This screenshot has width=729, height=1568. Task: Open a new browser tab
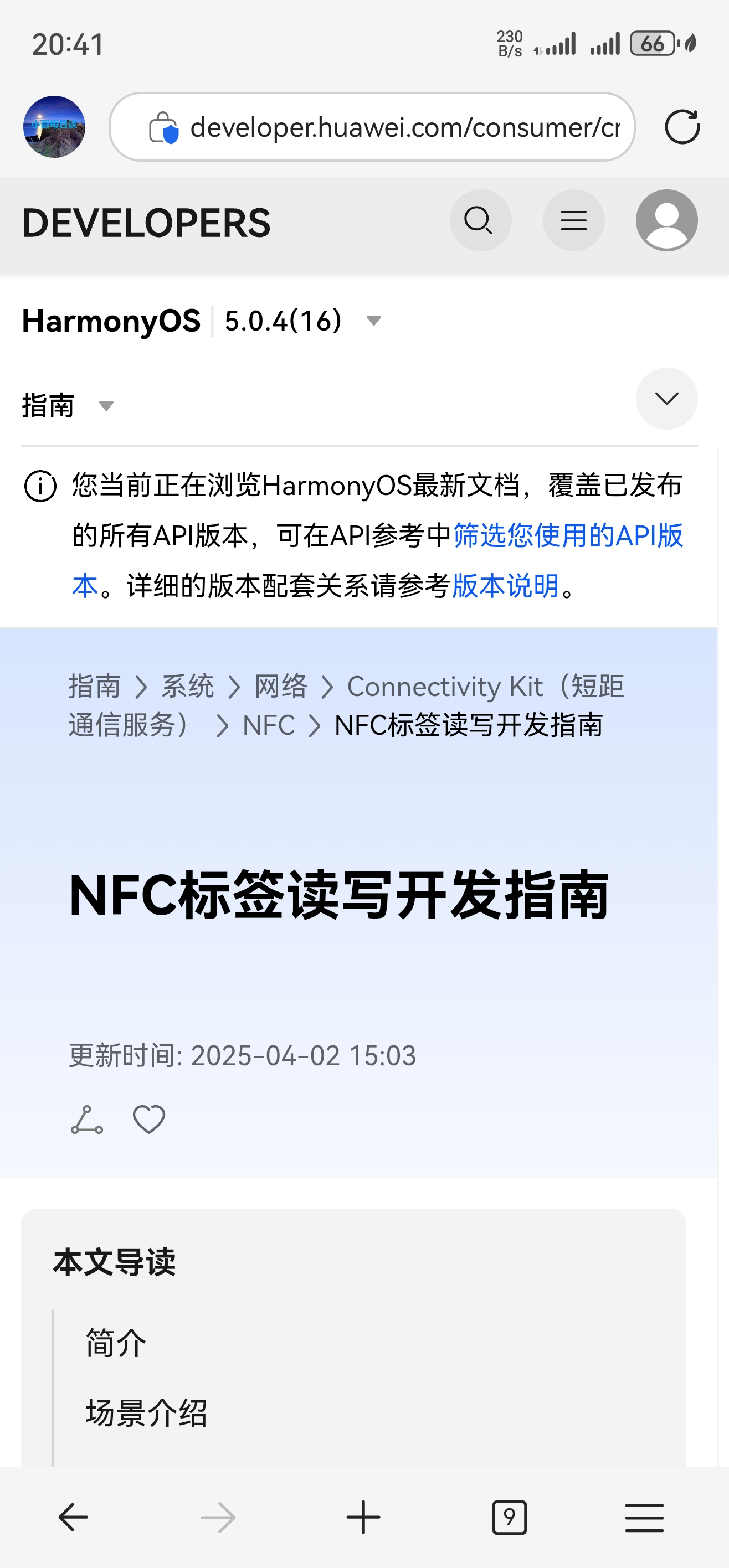point(363,1518)
